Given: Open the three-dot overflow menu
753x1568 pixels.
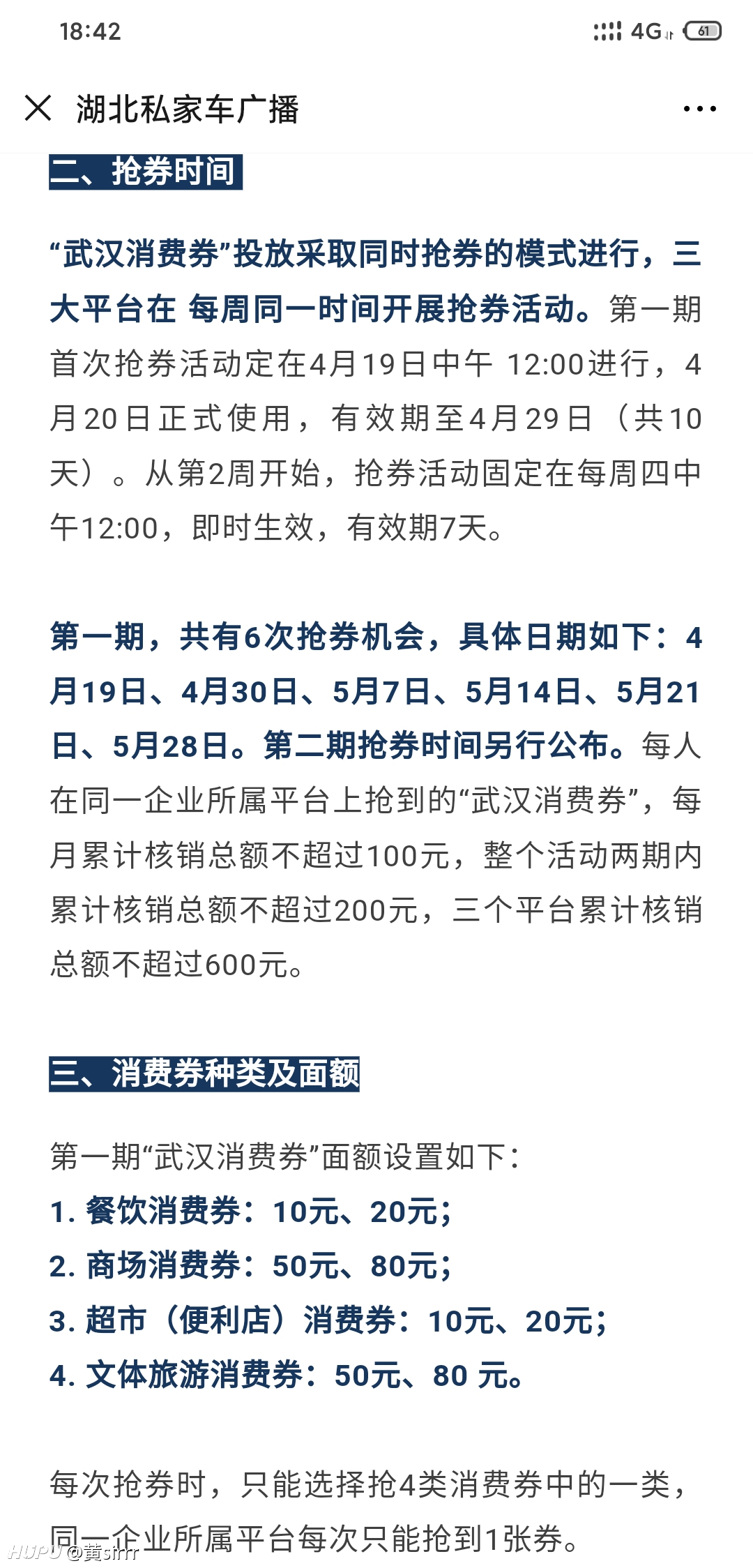Looking at the screenshot, I should pyautogui.click(x=699, y=109).
